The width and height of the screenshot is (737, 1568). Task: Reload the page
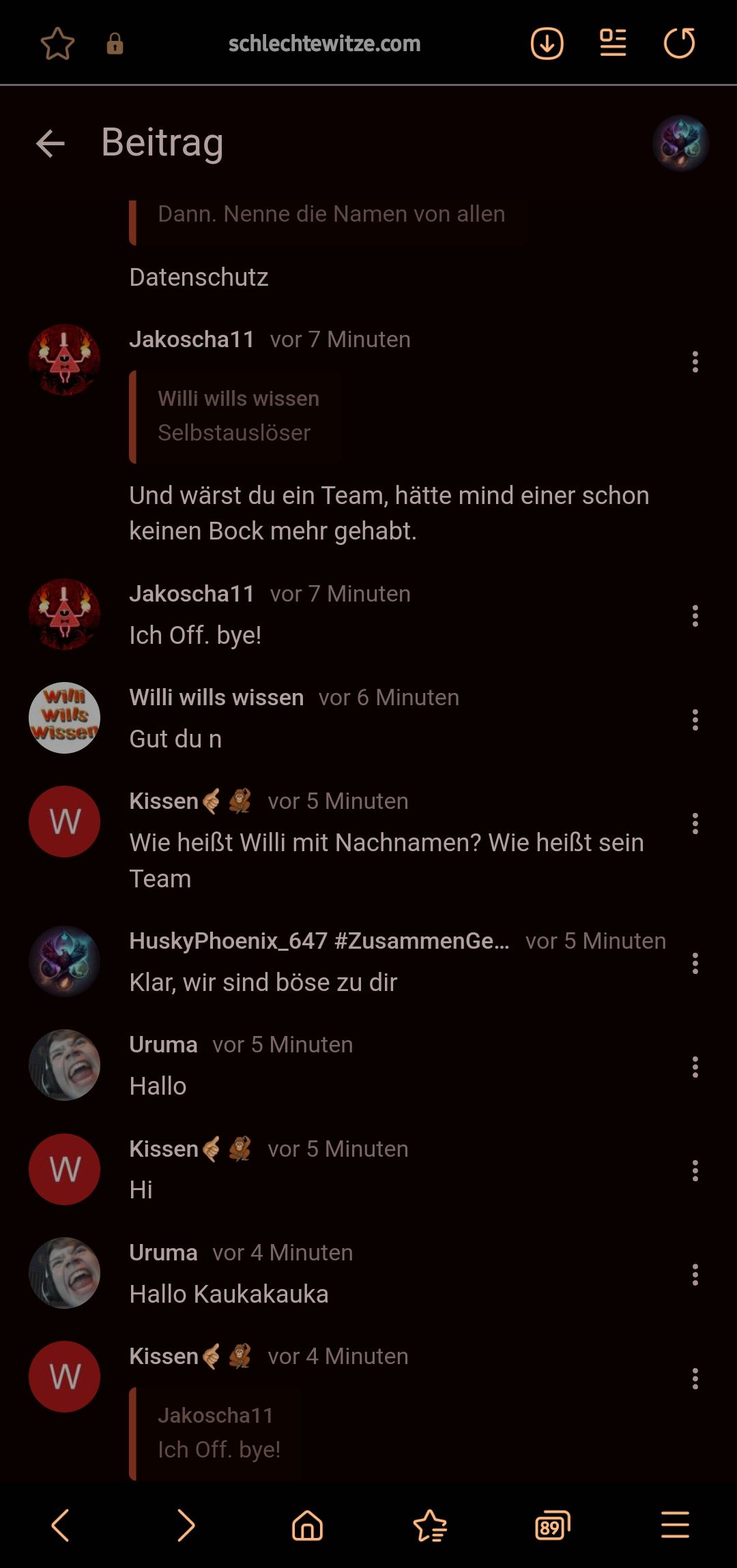tap(679, 44)
